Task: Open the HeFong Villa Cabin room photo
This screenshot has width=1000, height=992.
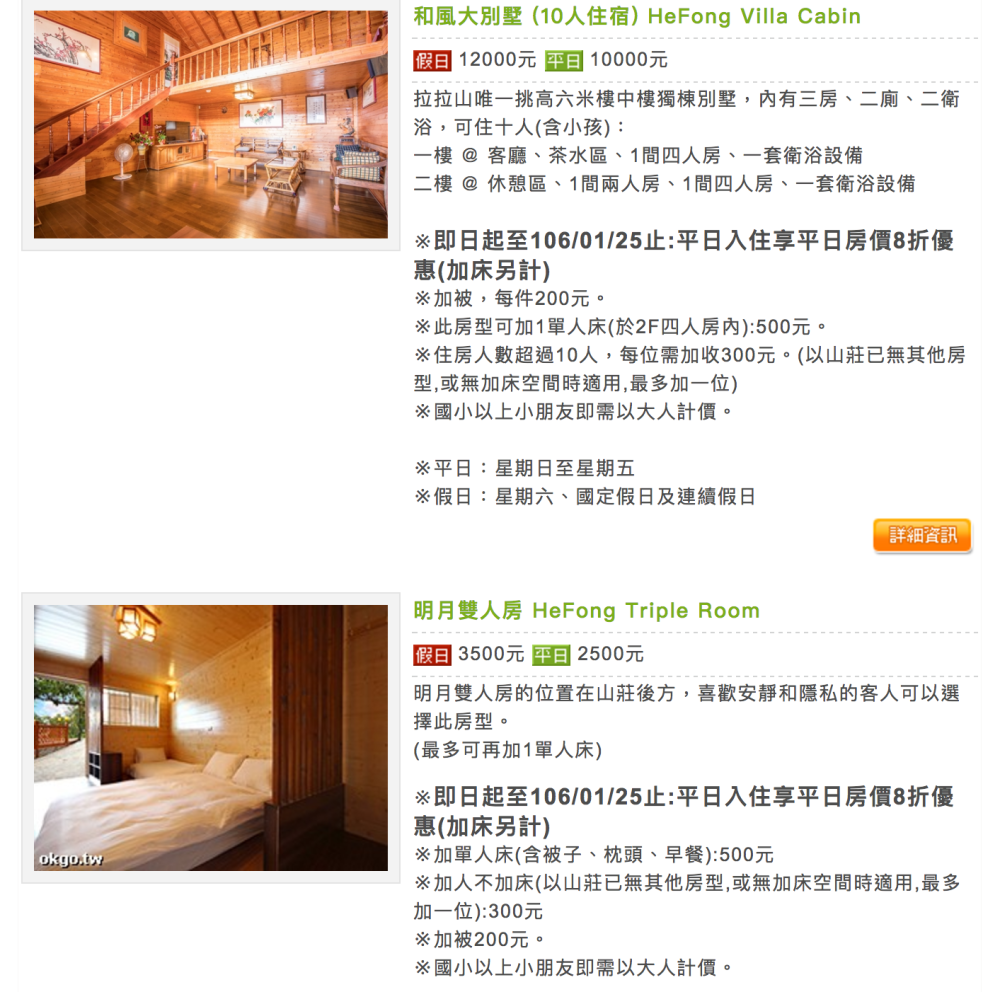Action: pyautogui.click(x=211, y=125)
